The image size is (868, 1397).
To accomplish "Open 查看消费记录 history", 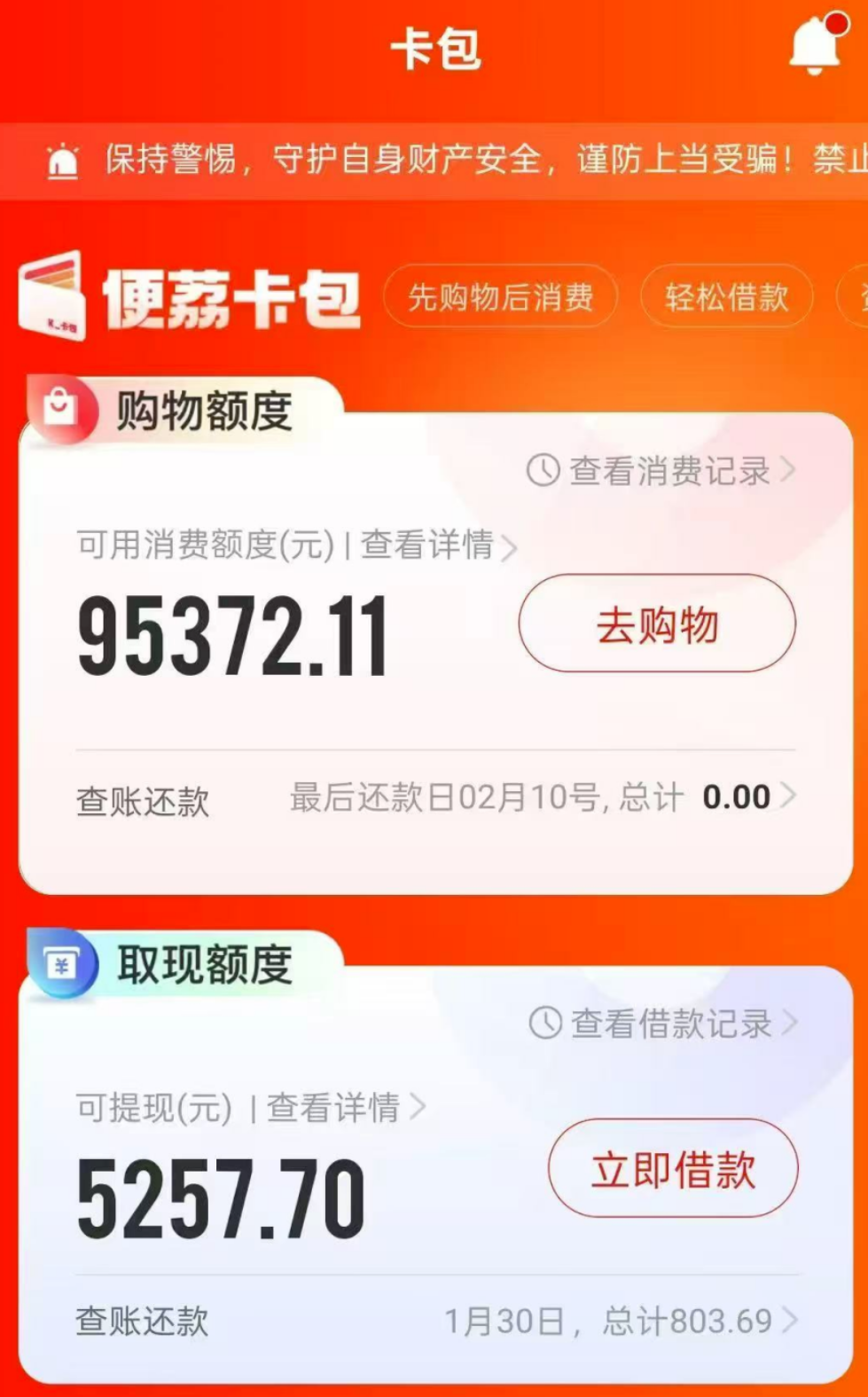I will click(661, 471).
